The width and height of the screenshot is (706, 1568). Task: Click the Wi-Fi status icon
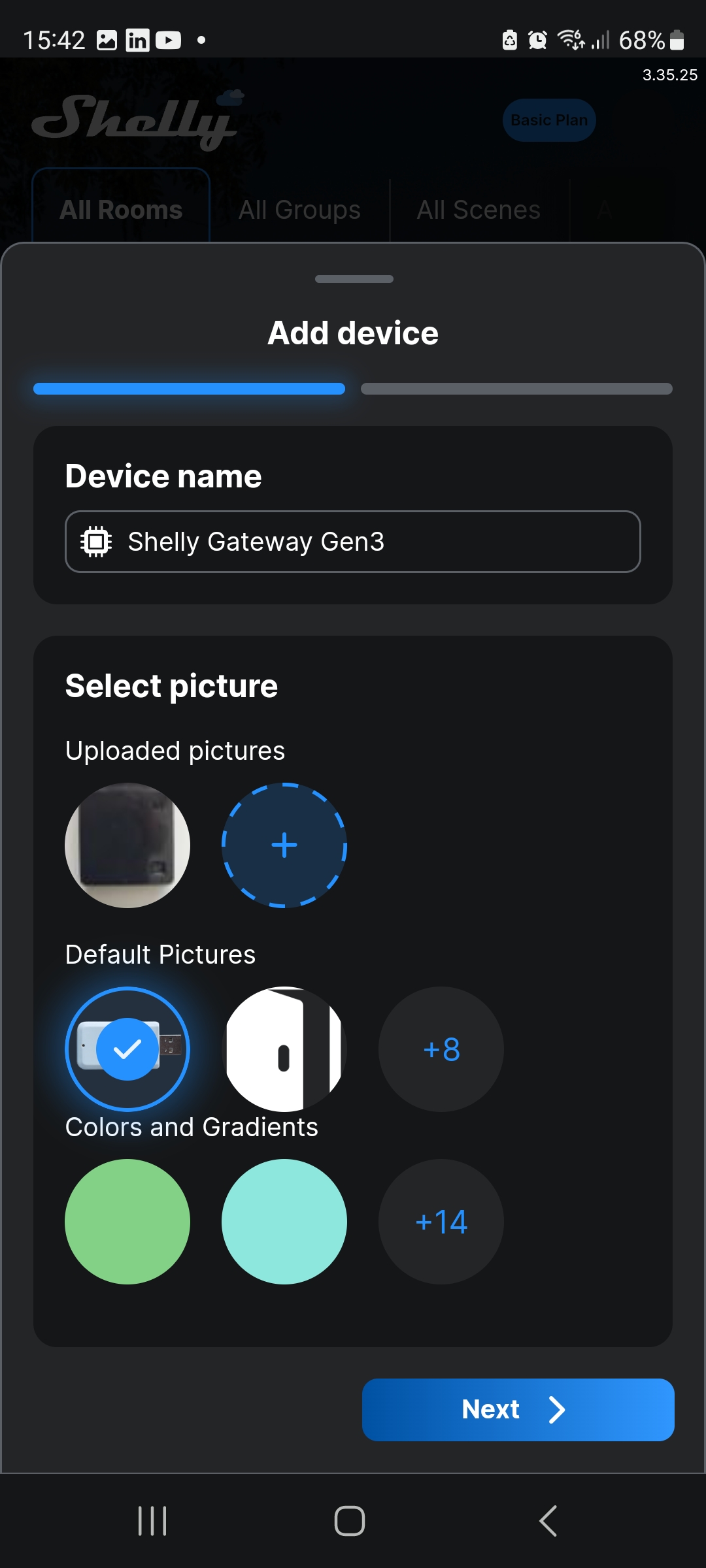[x=568, y=40]
